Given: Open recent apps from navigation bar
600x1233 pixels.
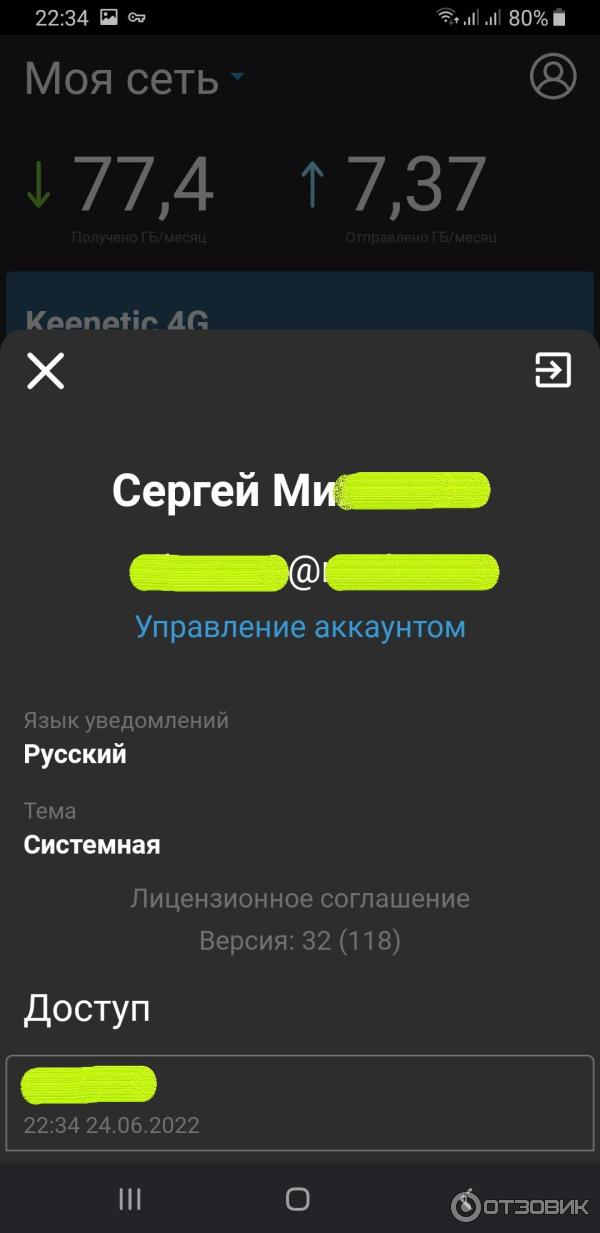Looking at the screenshot, I should pos(130,1199).
